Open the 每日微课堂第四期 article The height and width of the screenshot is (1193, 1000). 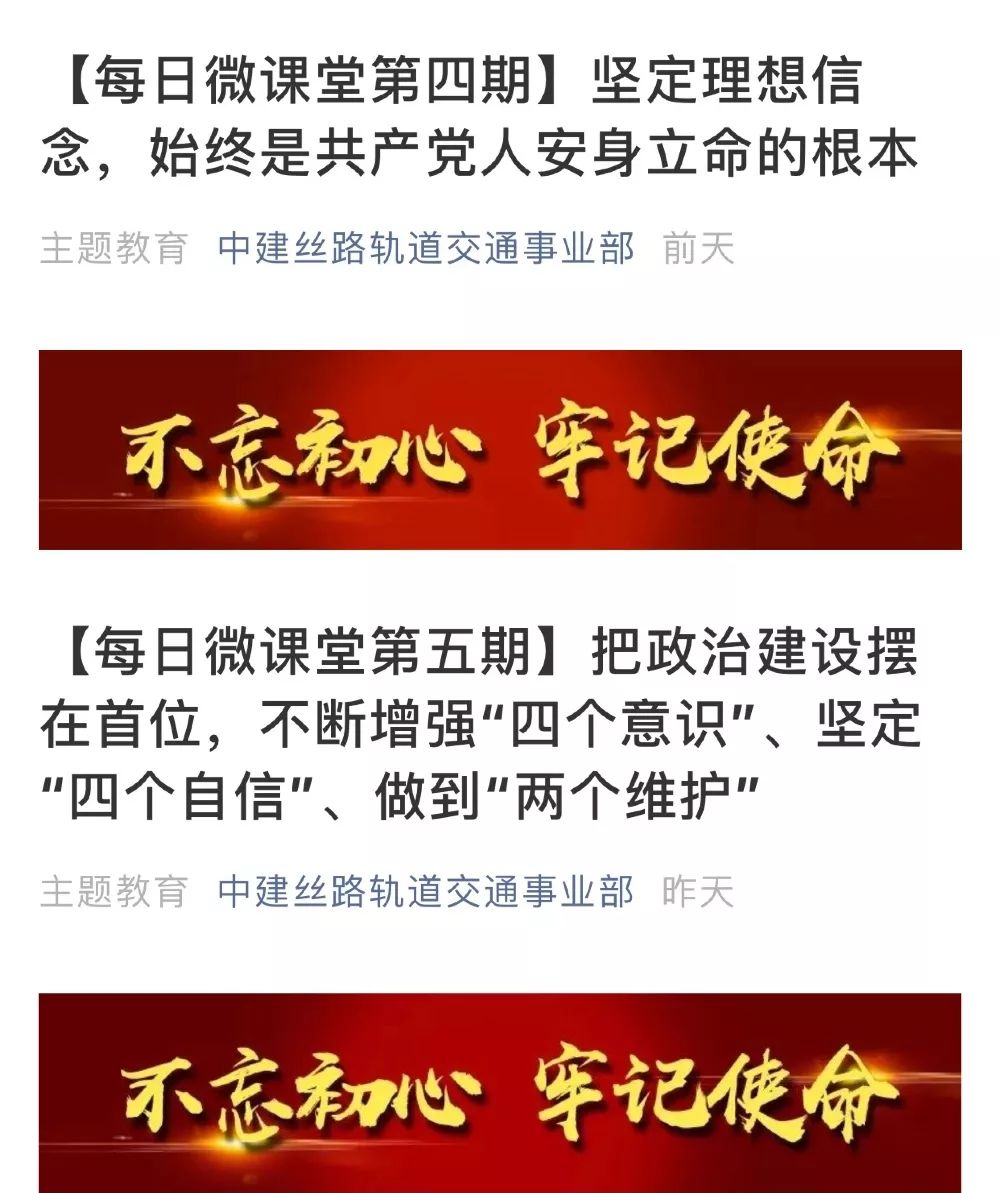coord(478,118)
